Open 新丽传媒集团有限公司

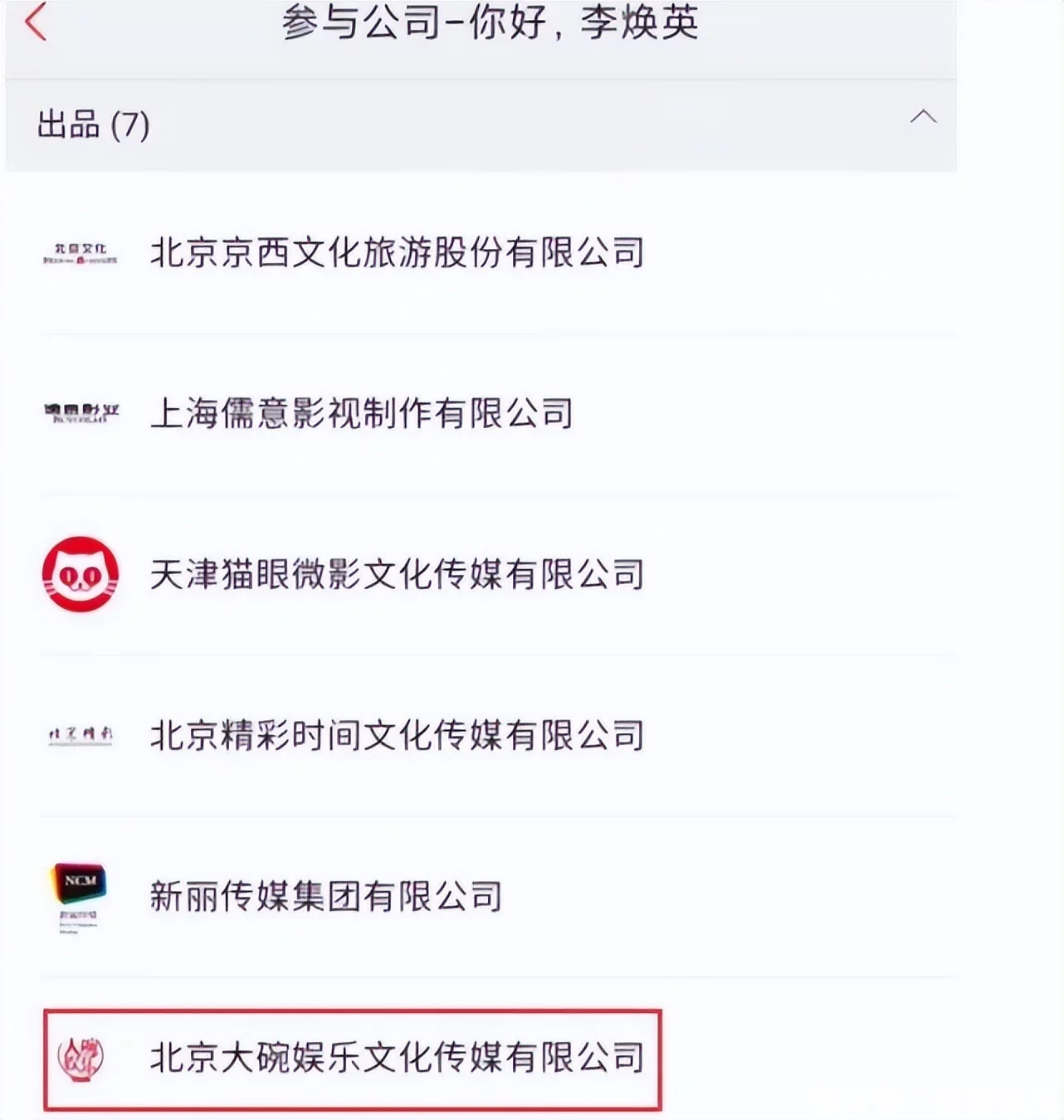tap(325, 896)
